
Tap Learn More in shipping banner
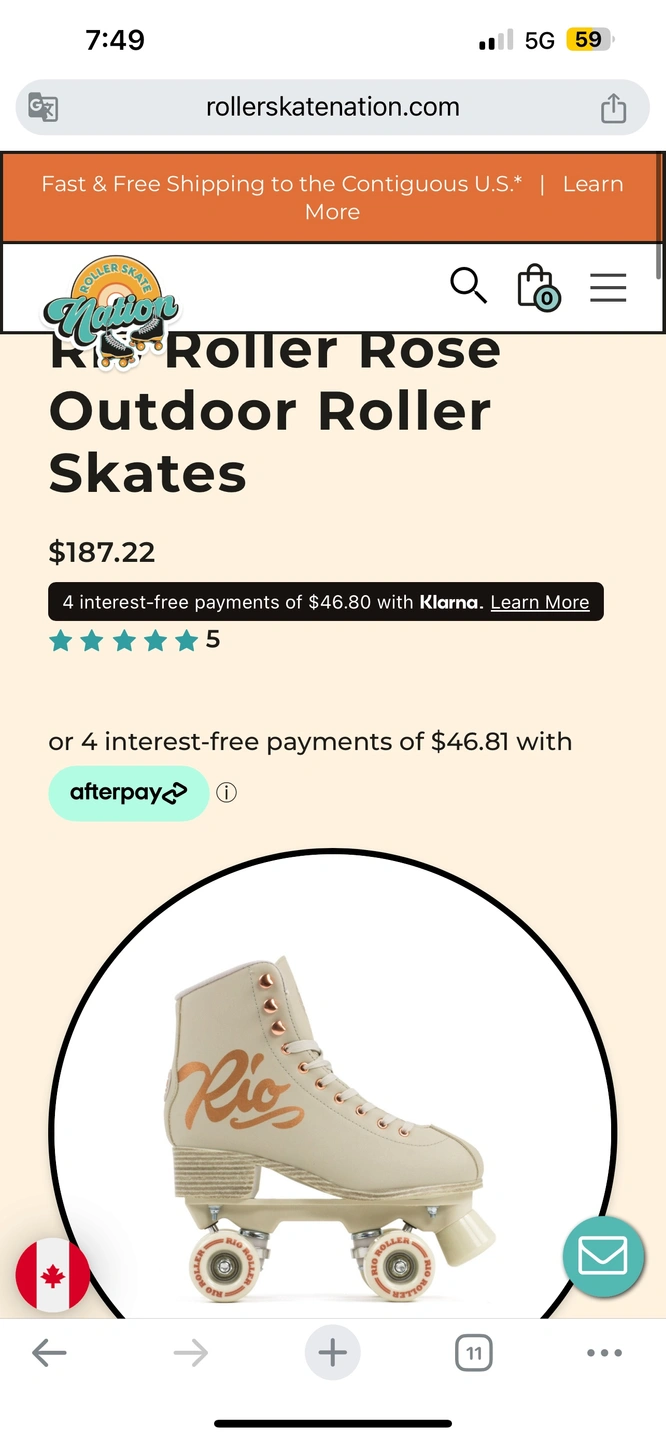coord(592,185)
